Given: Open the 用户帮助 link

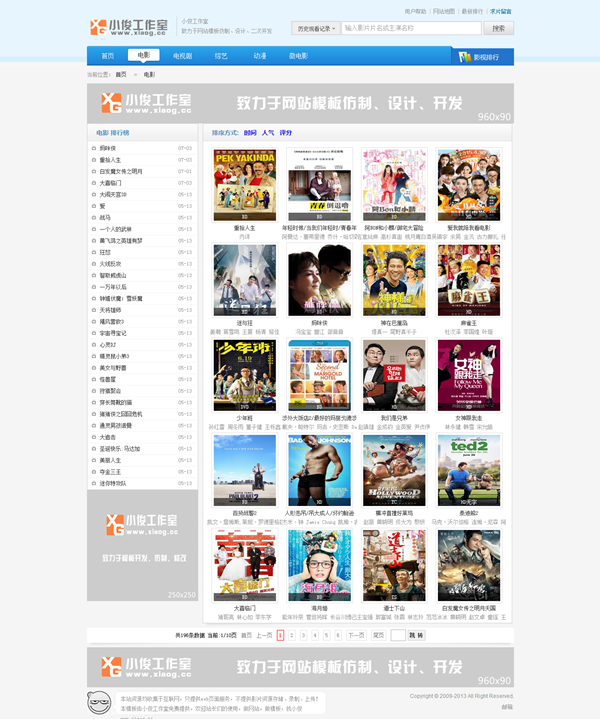Looking at the screenshot, I should pyautogui.click(x=415, y=11).
